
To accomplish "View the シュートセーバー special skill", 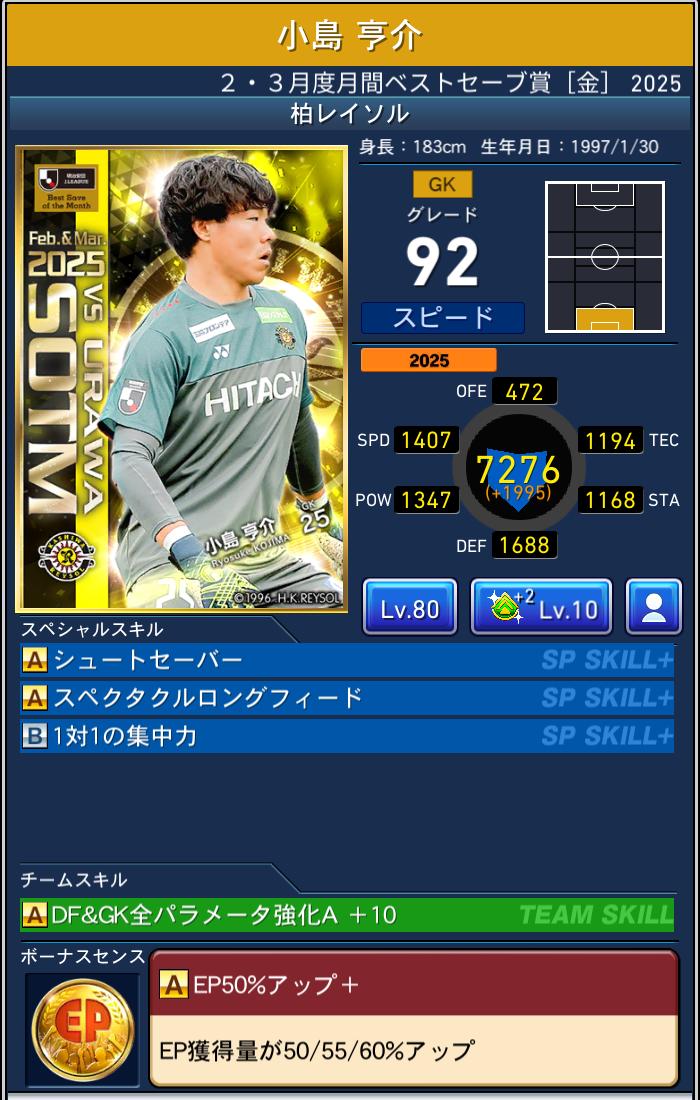I will pyautogui.click(x=346, y=661).
